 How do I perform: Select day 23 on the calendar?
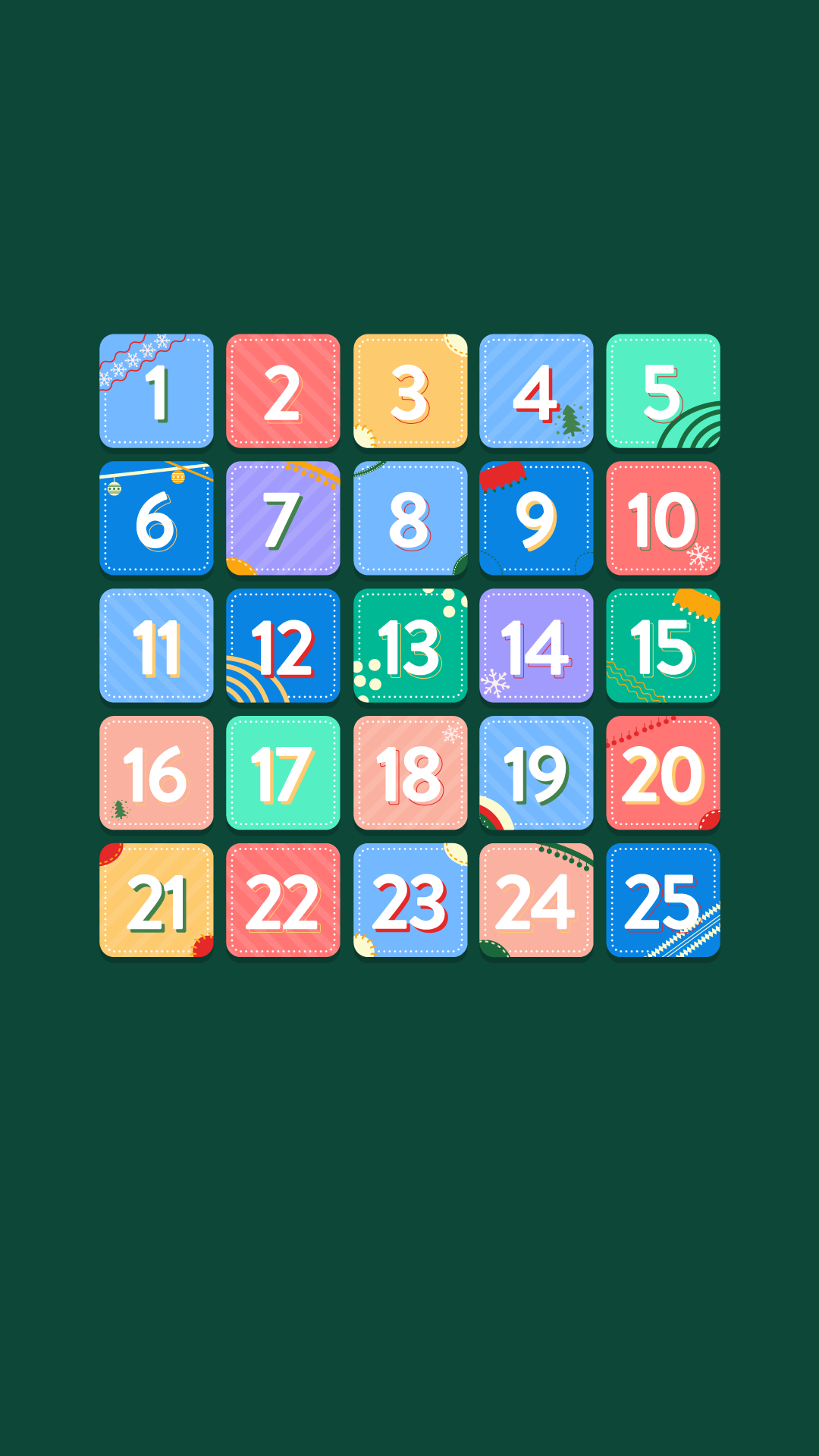(x=410, y=901)
